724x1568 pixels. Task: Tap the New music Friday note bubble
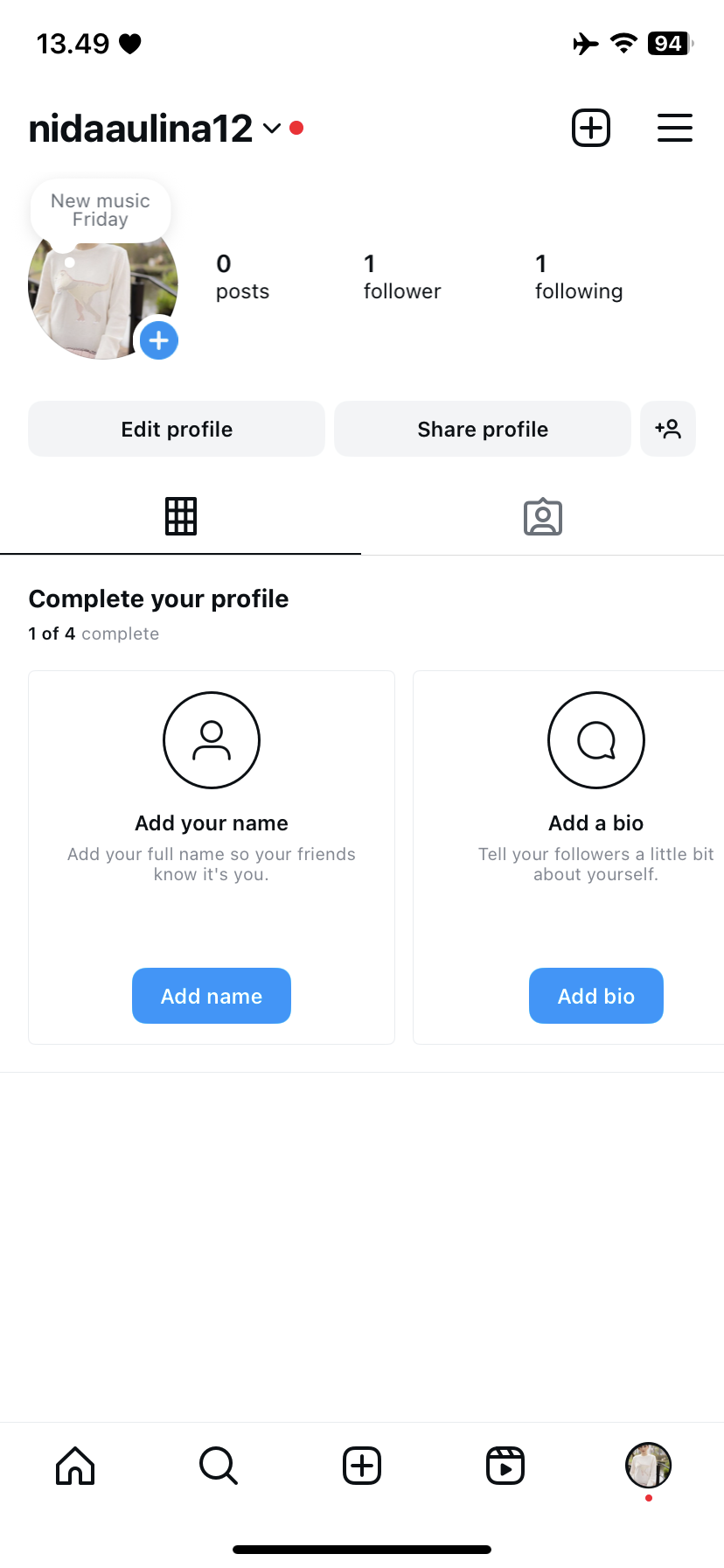[x=101, y=210]
